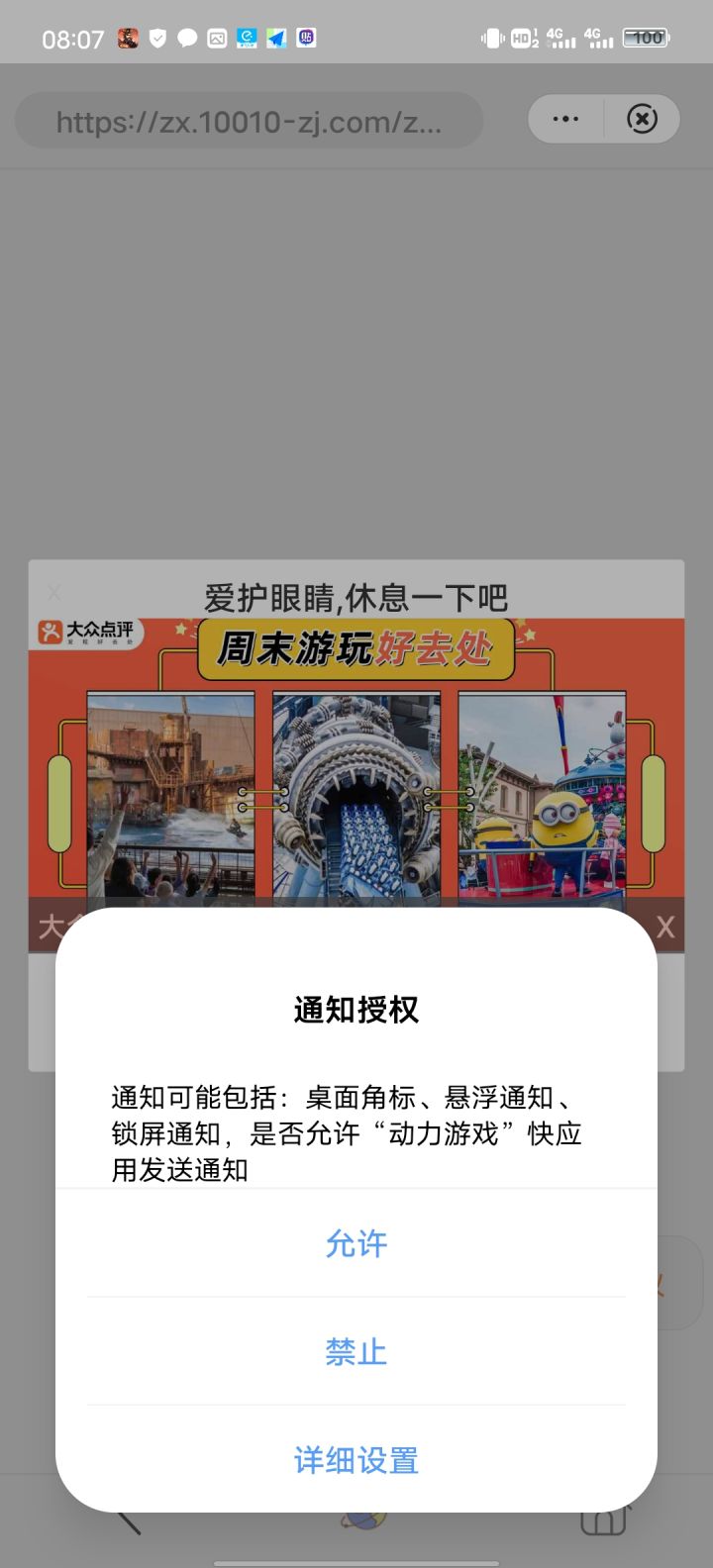
Task: Allow notifications by tapping 允许
Action: point(356,1244)
